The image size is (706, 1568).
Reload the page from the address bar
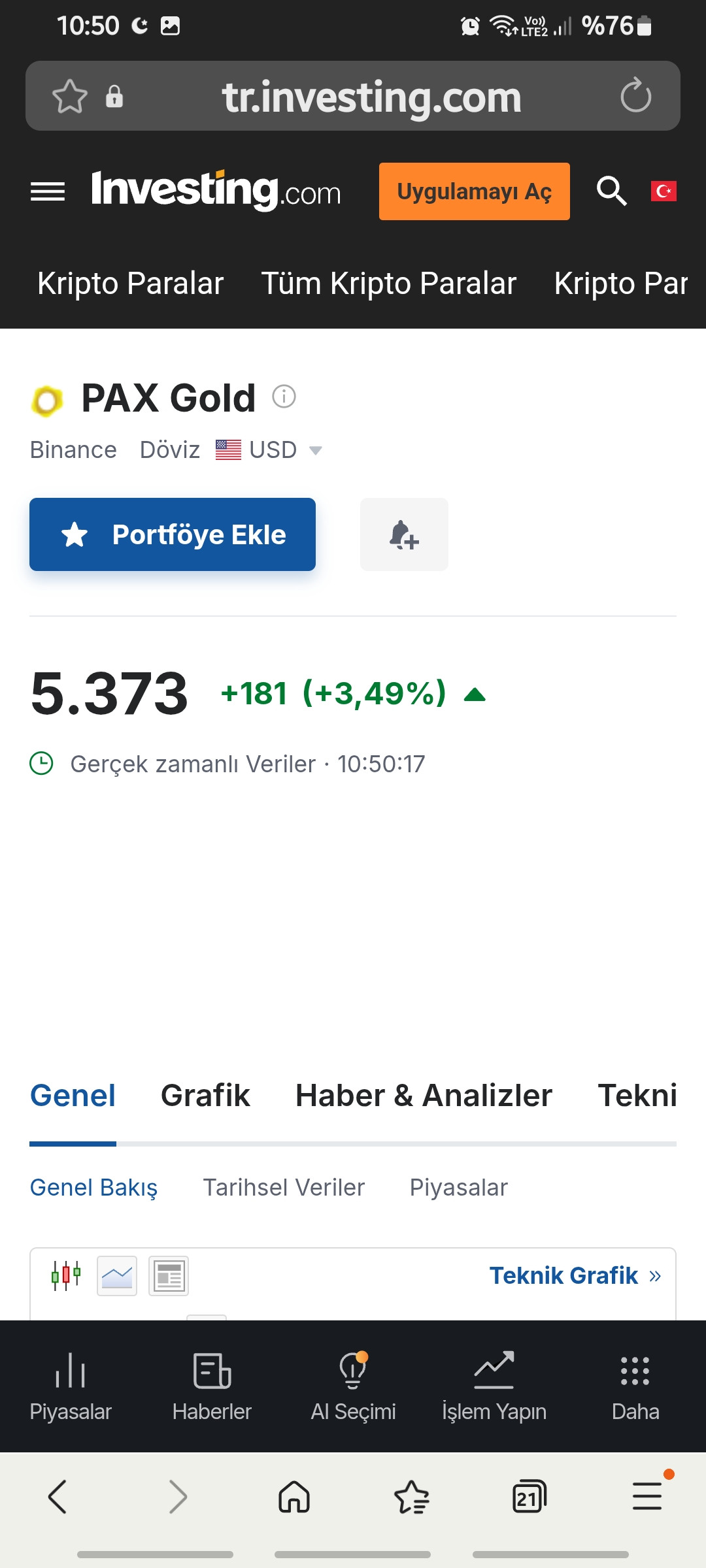click(x=635, y=96)
